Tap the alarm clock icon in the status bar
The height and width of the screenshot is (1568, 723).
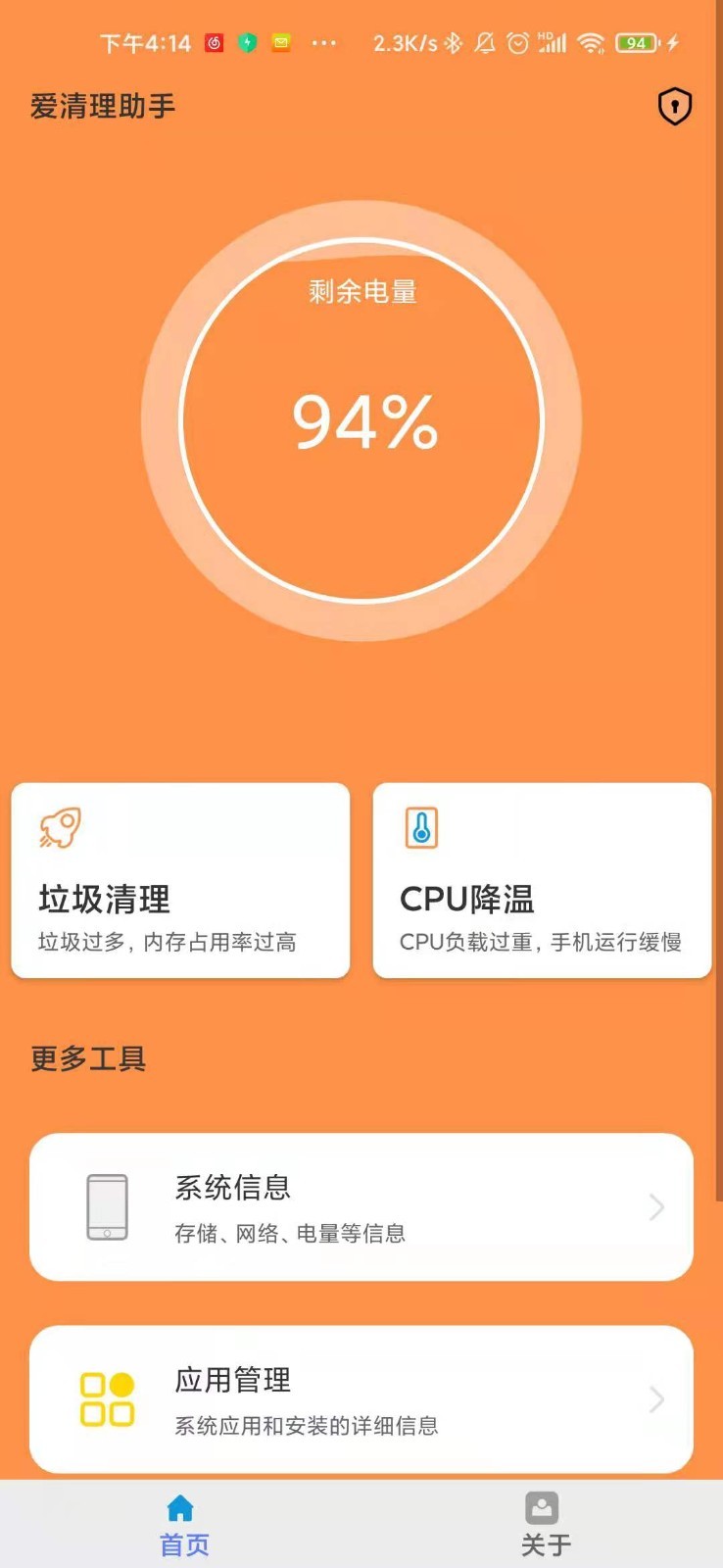518,43
